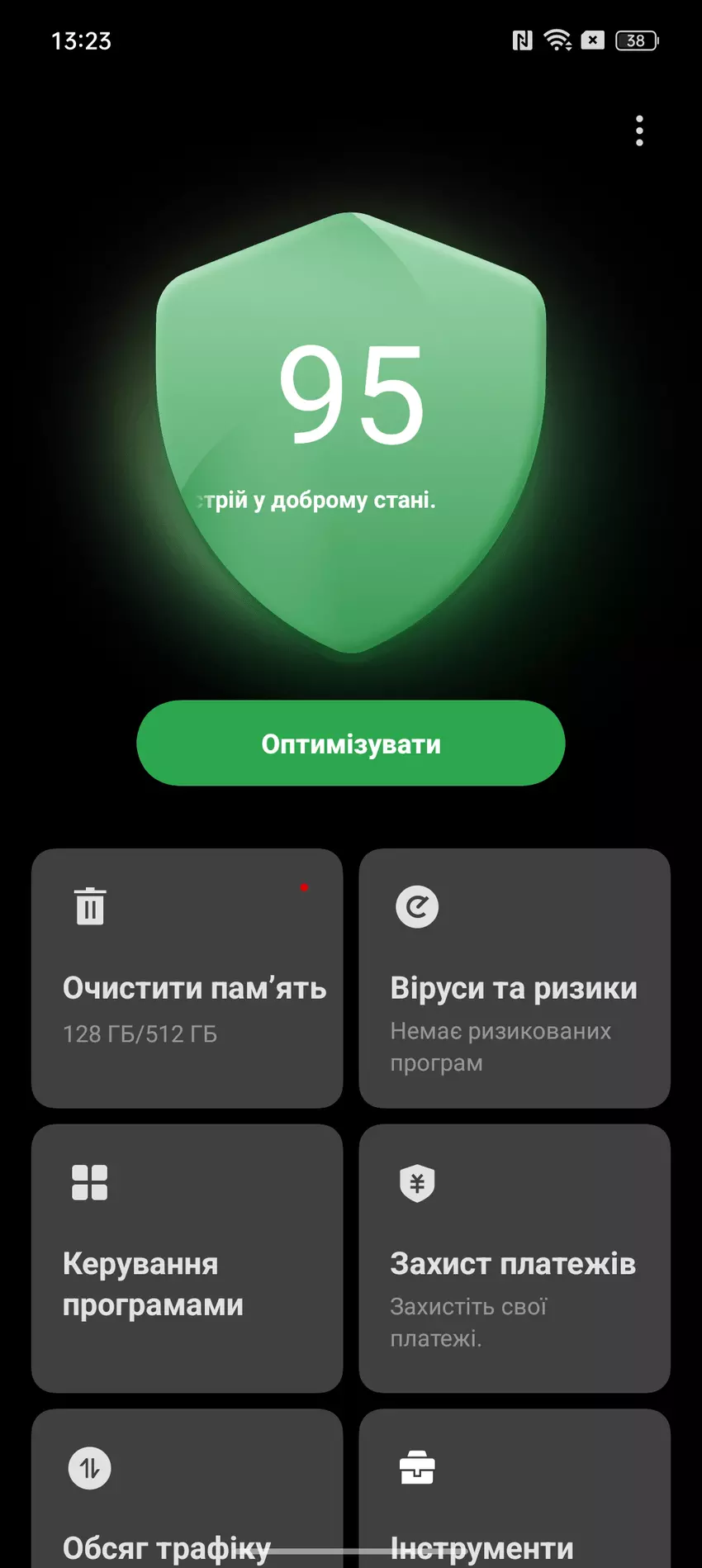The image size is (702, 1568).
Task: Tap the Оптимізувати button
Action: (x=351, y=744)
